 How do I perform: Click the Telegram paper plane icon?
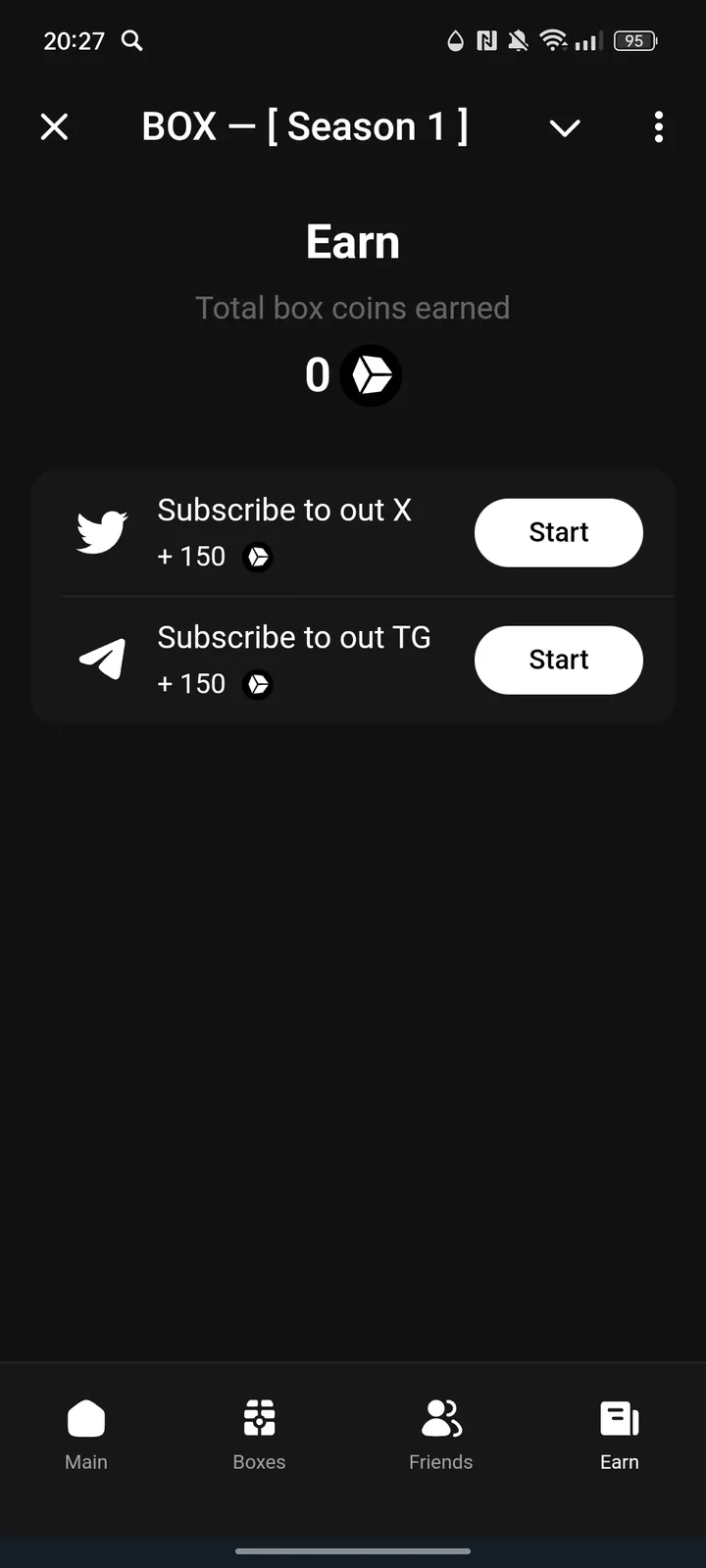[102, 659]
